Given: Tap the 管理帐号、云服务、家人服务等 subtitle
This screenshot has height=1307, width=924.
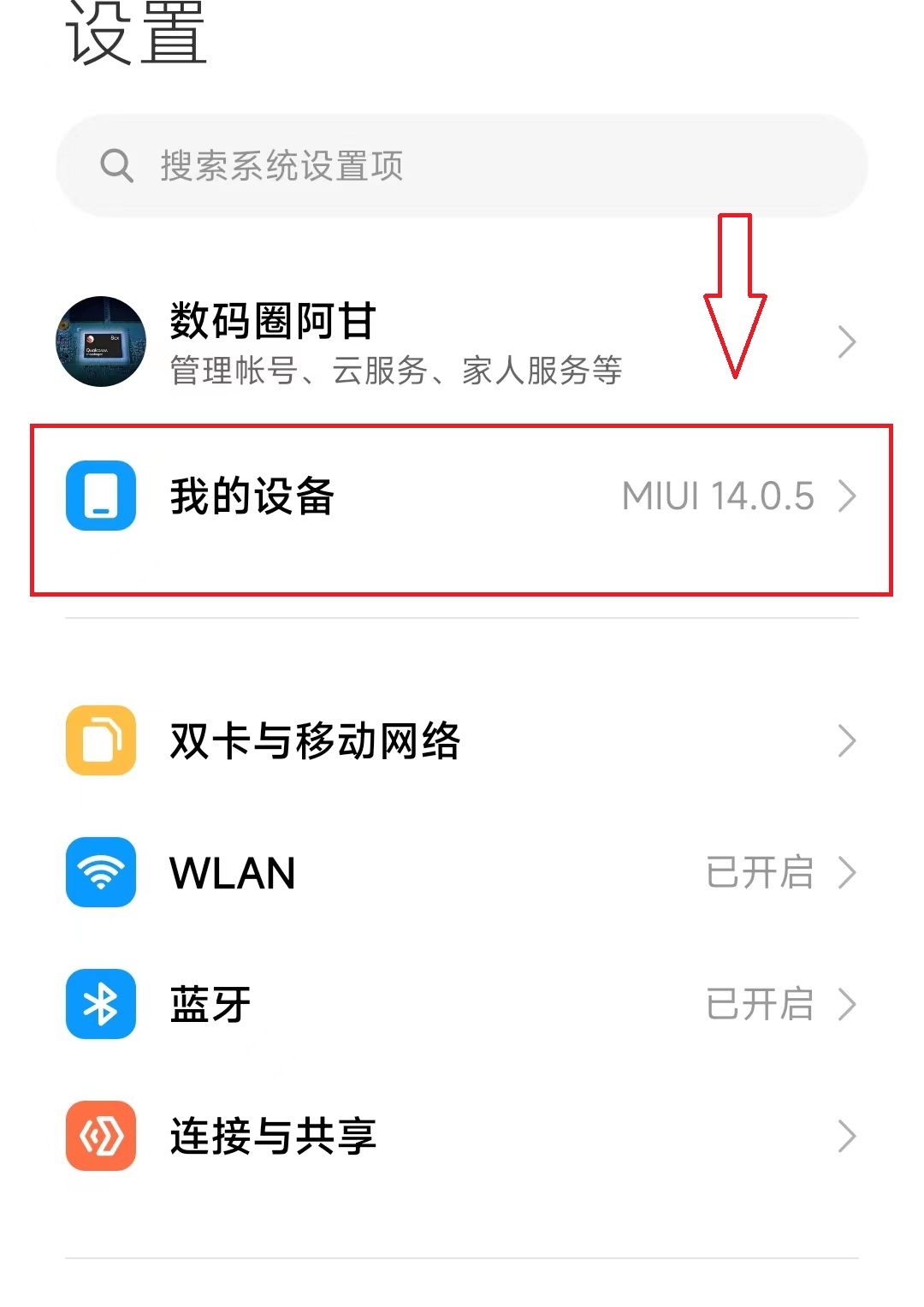Looking at the screenshot, I should click(x=395, y=371).
